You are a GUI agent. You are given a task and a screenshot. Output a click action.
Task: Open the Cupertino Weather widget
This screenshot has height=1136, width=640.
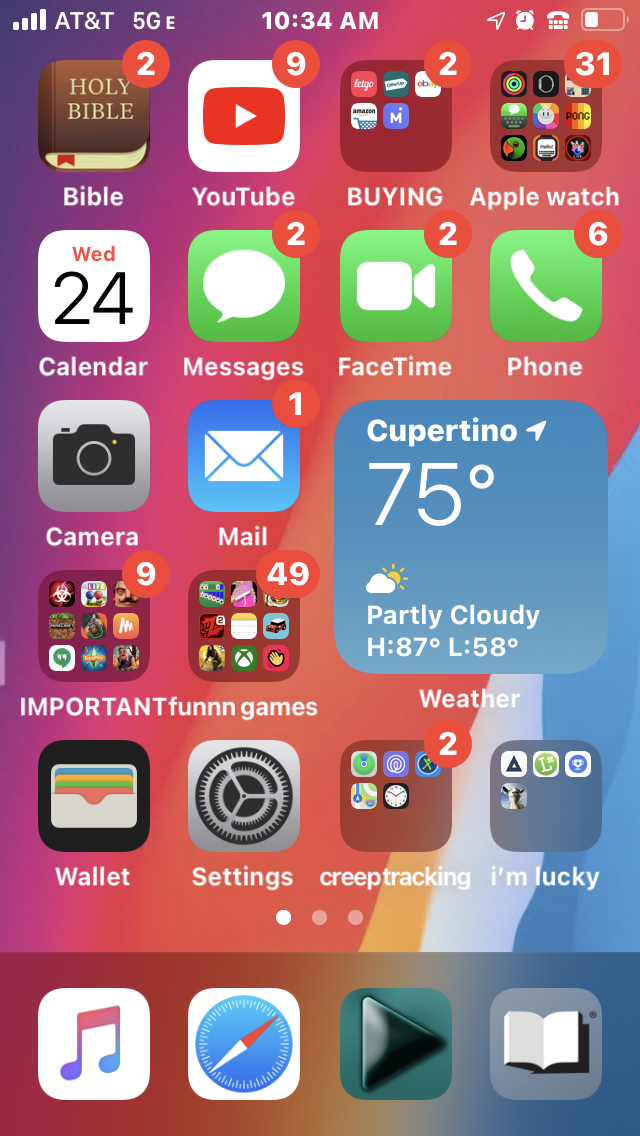coord(470,536)
